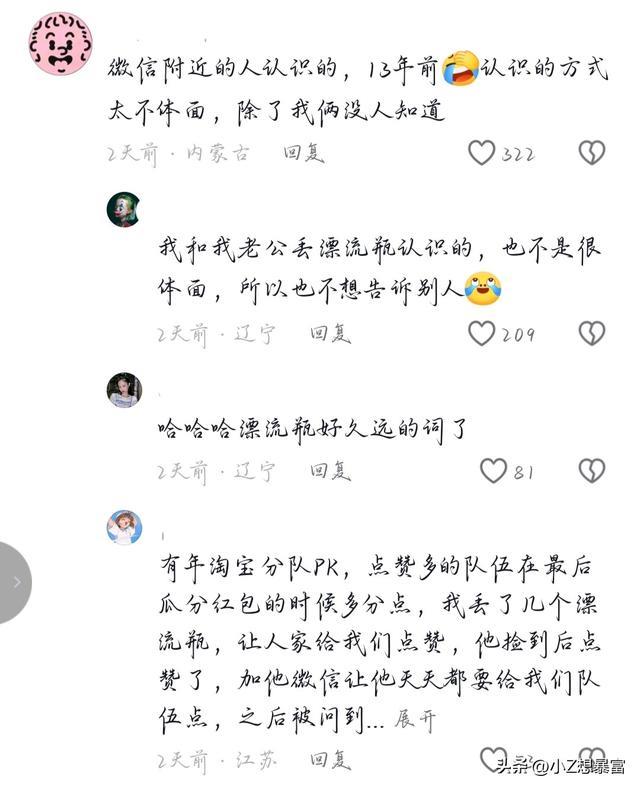Reply to the comment about 我和我老公丢漂流瓶
The height and width of the screenshot is (789, 640).
[330, 333]
